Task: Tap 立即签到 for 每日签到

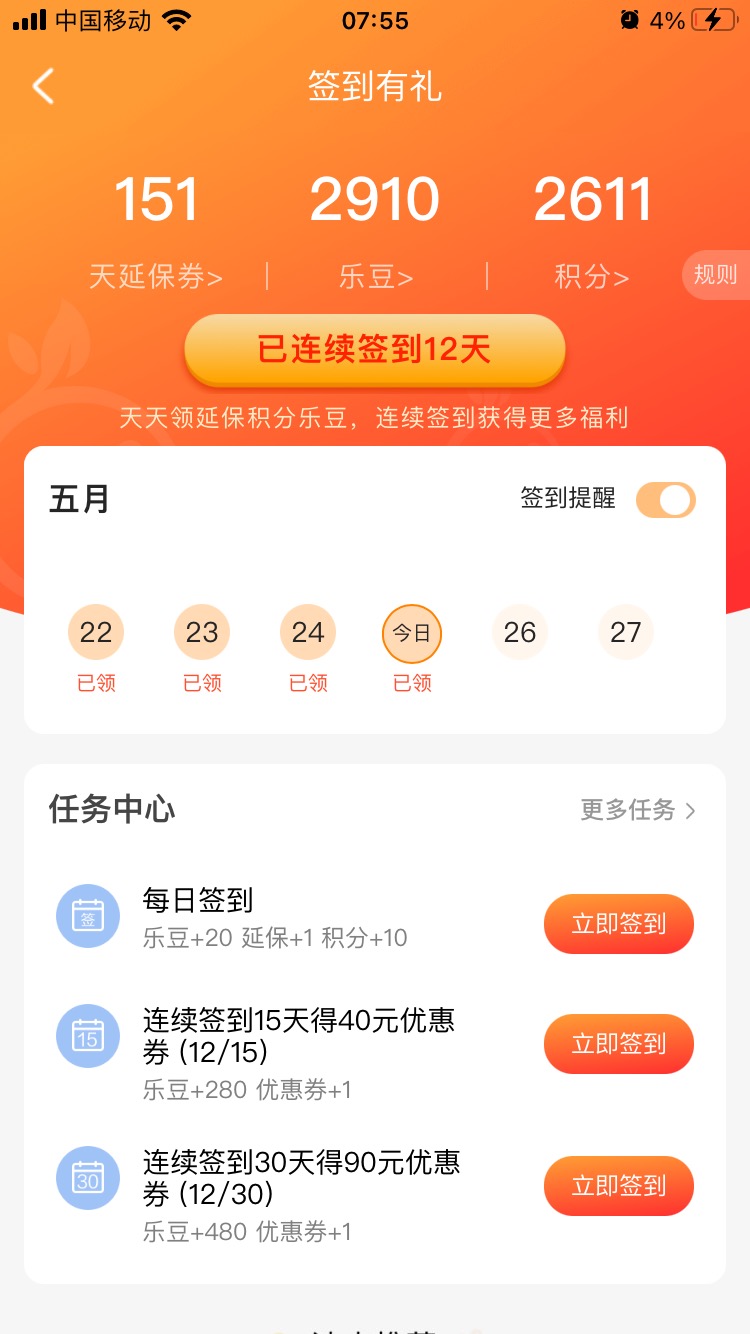Action: [618, 924]
